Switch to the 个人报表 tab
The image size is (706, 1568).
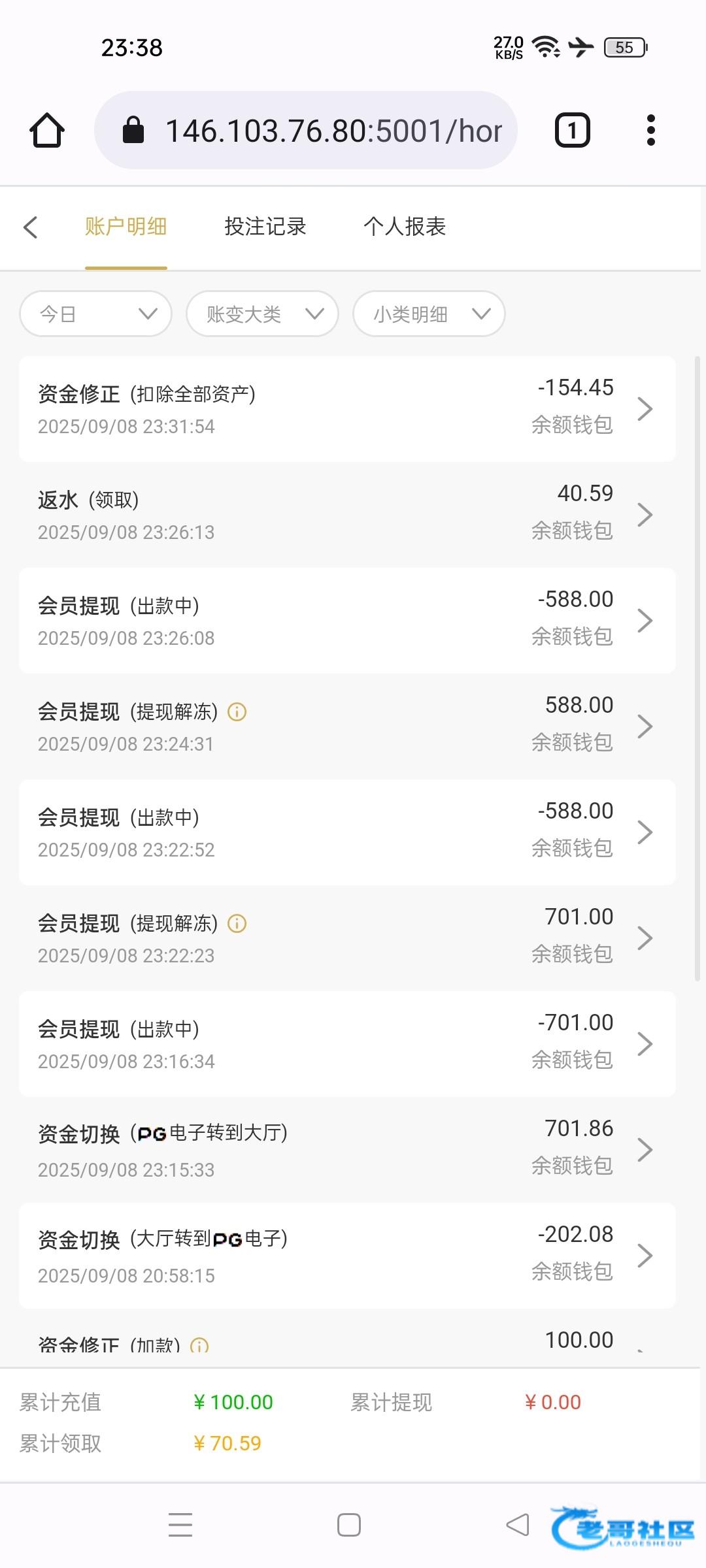[x=405, y=227]
